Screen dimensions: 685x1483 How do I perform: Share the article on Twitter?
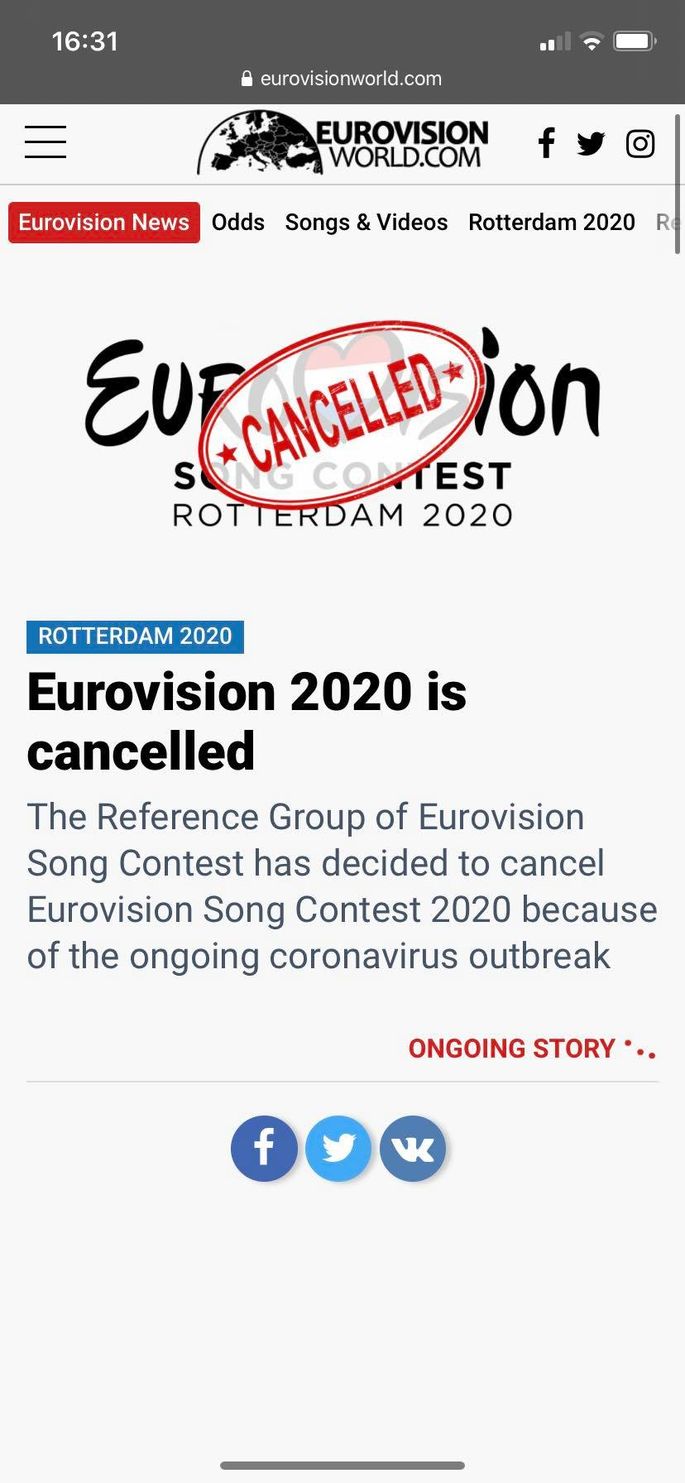coord(338,1148)
